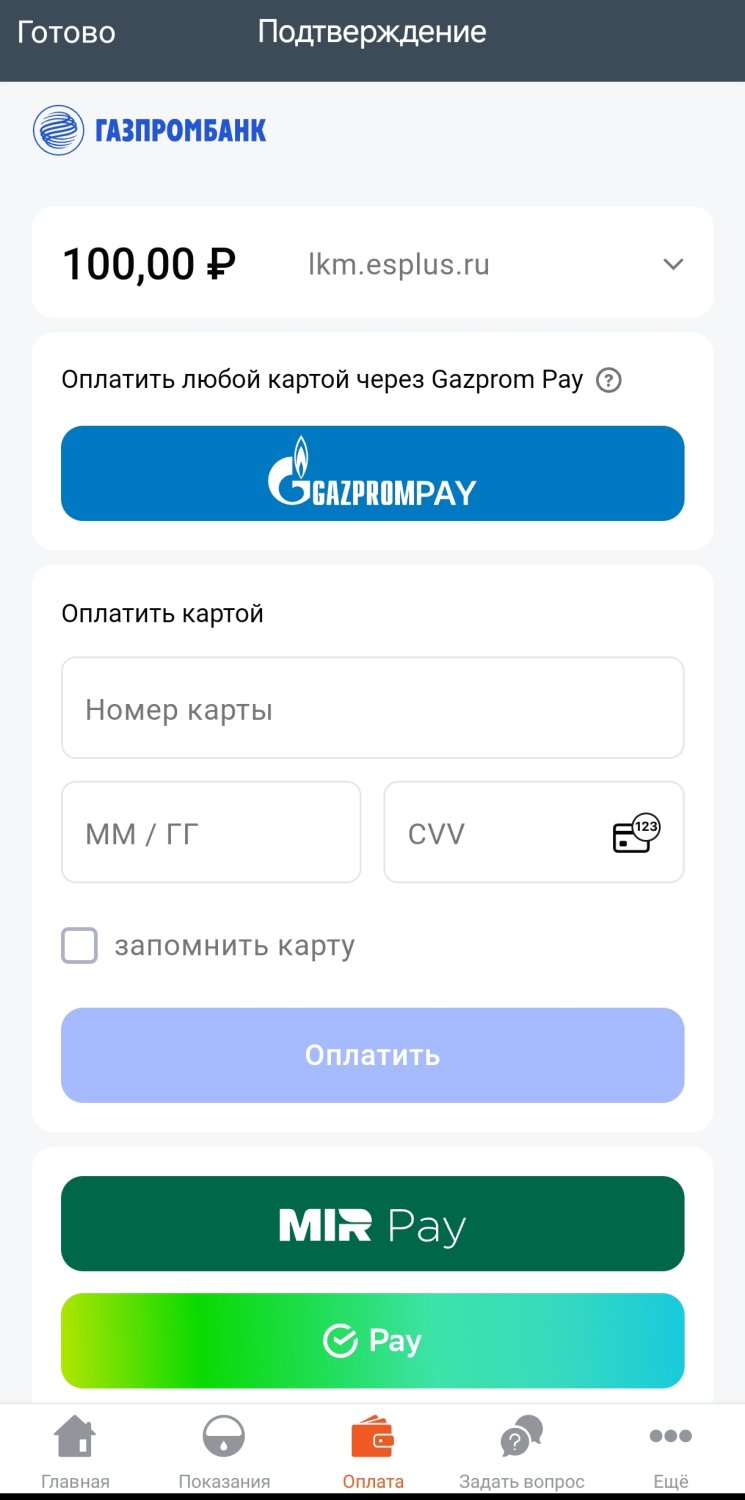
Task: Go to the Главная tab
Action: [75, 1450]
